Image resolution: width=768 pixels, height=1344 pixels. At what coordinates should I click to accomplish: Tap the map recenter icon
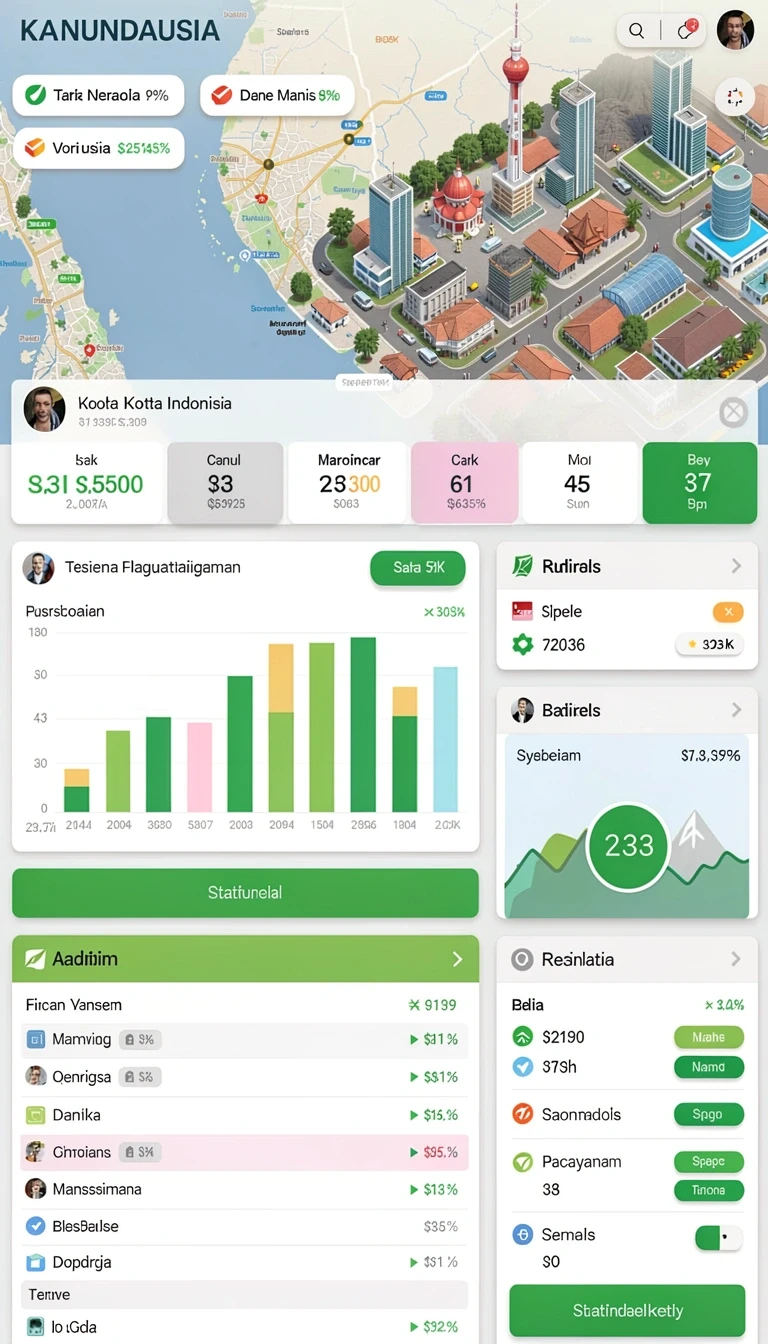click(735, 97)
